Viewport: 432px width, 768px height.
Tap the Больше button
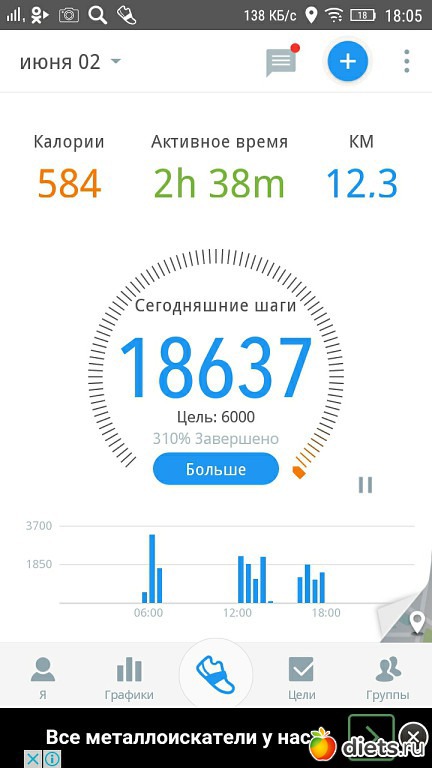point(216,469)
